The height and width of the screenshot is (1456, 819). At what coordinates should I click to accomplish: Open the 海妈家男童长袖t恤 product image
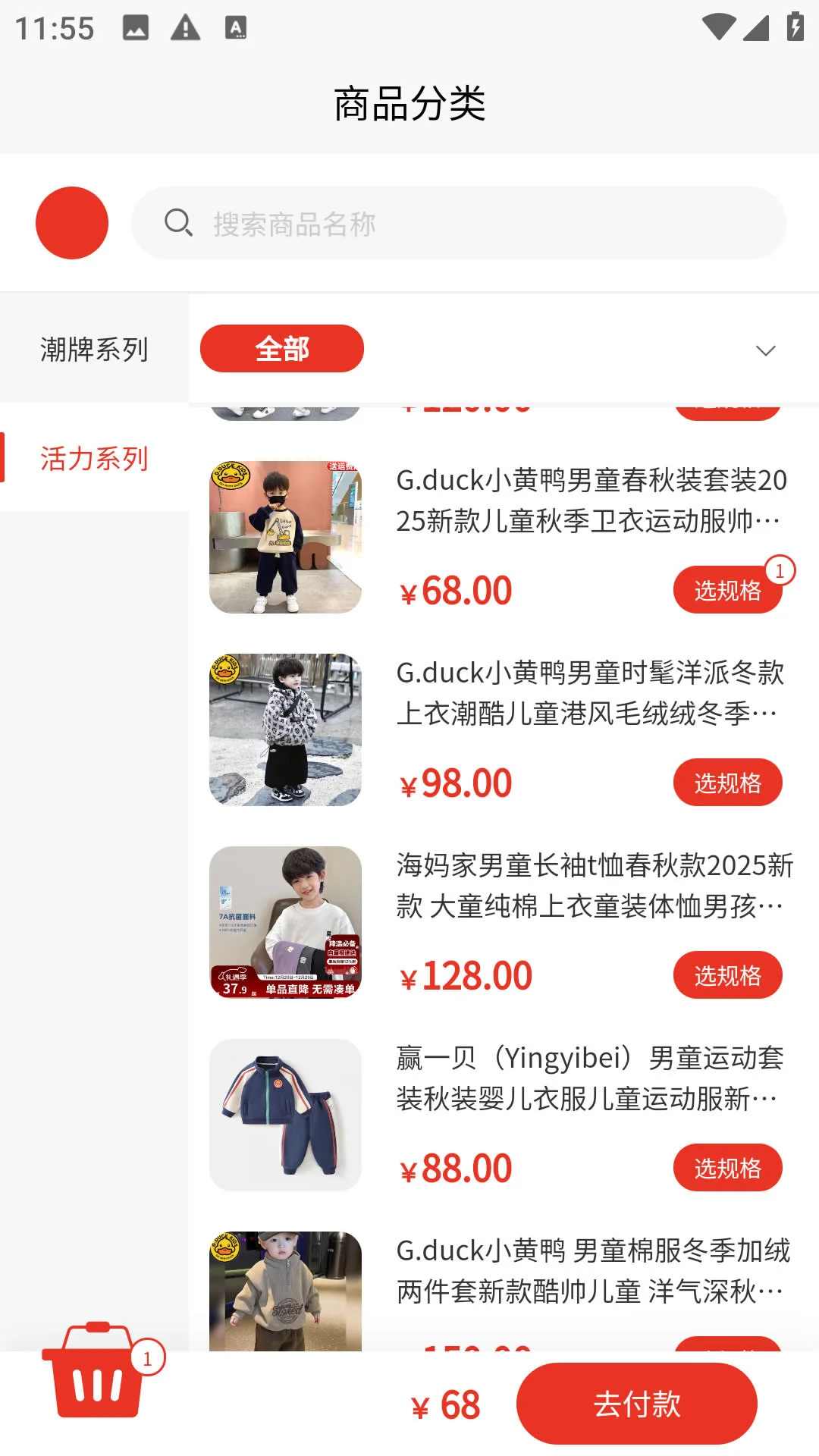285,922
